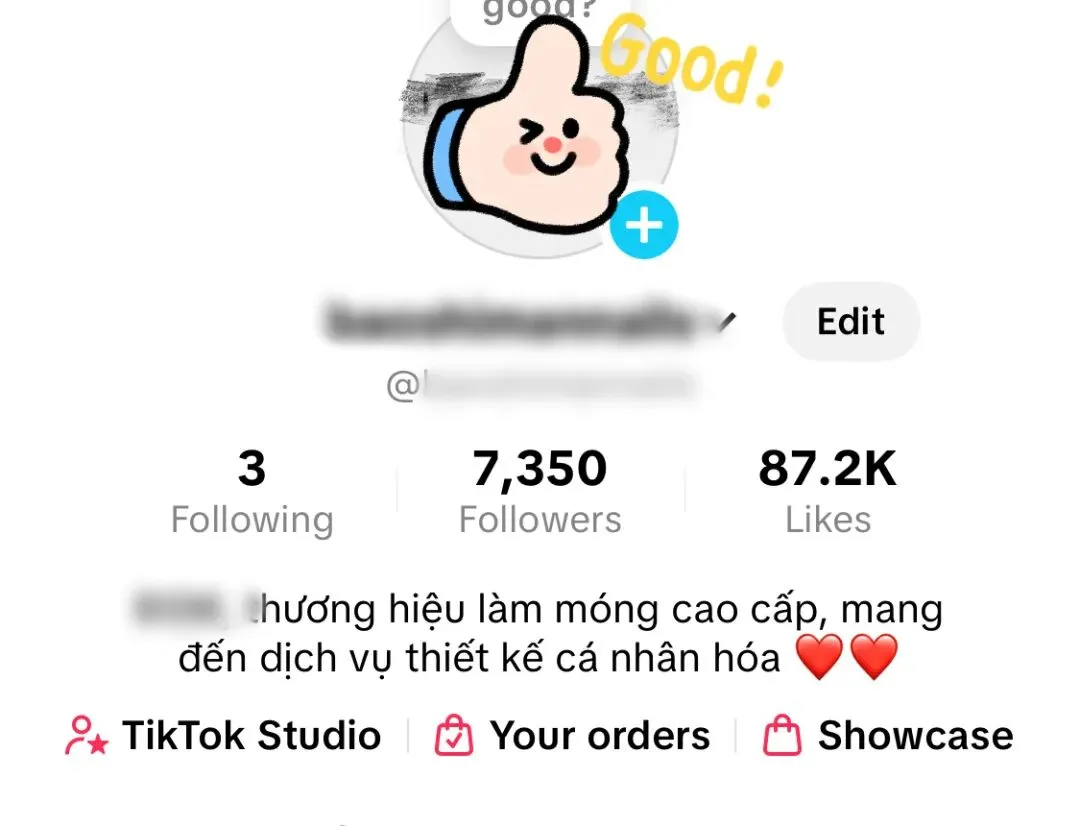The height and width of the screenshot is (826, 1080).
Task: Open the 7,350 Followers list
Action: [x=540, y=493]
